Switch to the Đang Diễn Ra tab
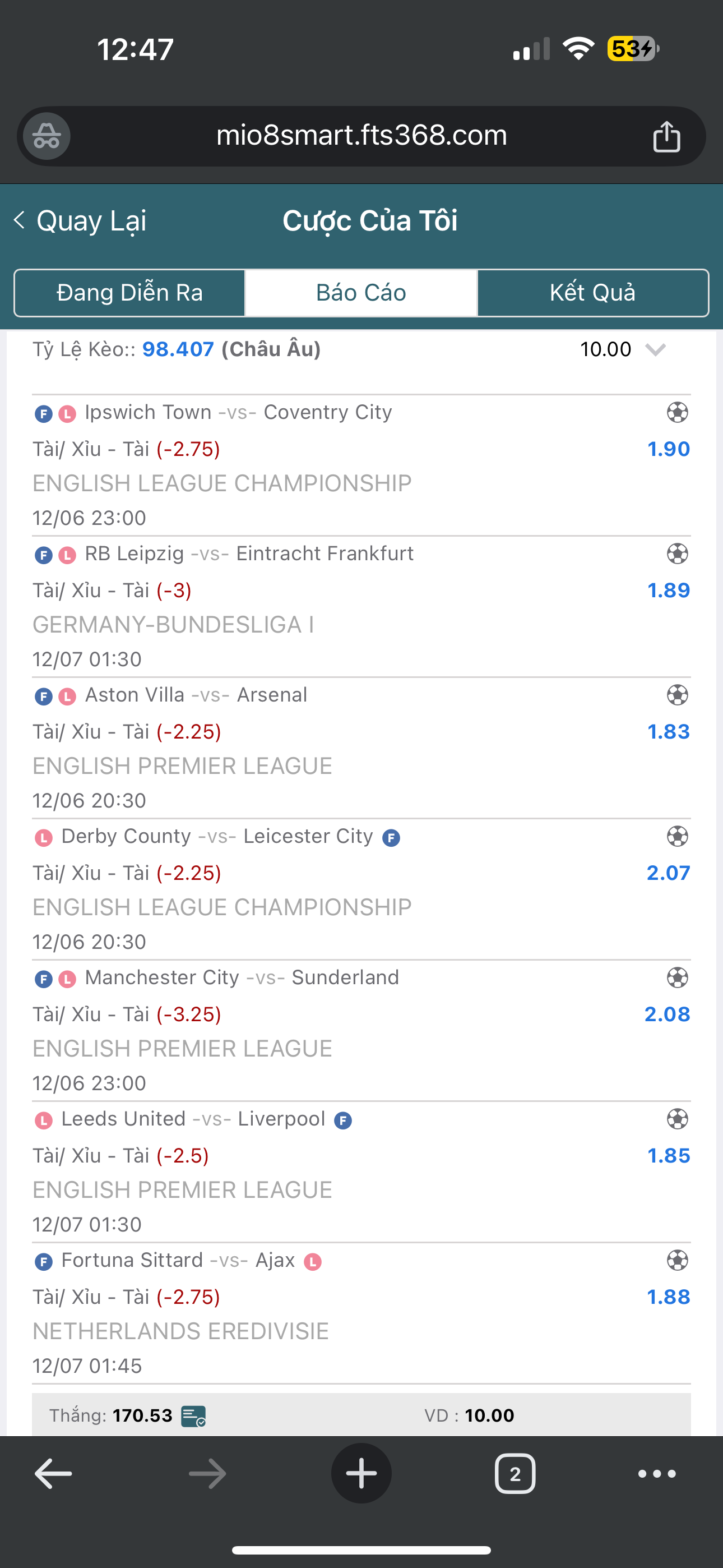The height and width of the screenshot is (1568, 723). tap(129, 293)
